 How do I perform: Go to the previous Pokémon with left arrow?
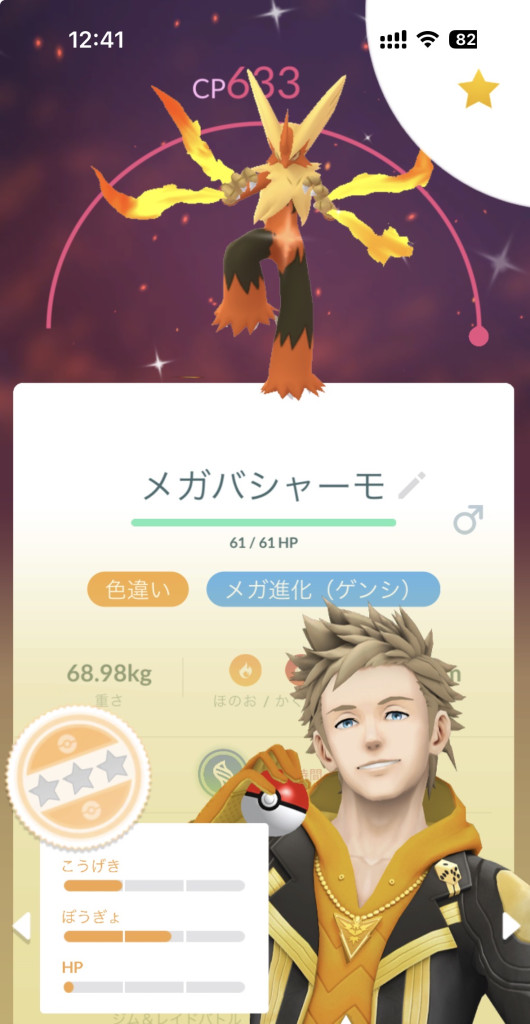22,926
